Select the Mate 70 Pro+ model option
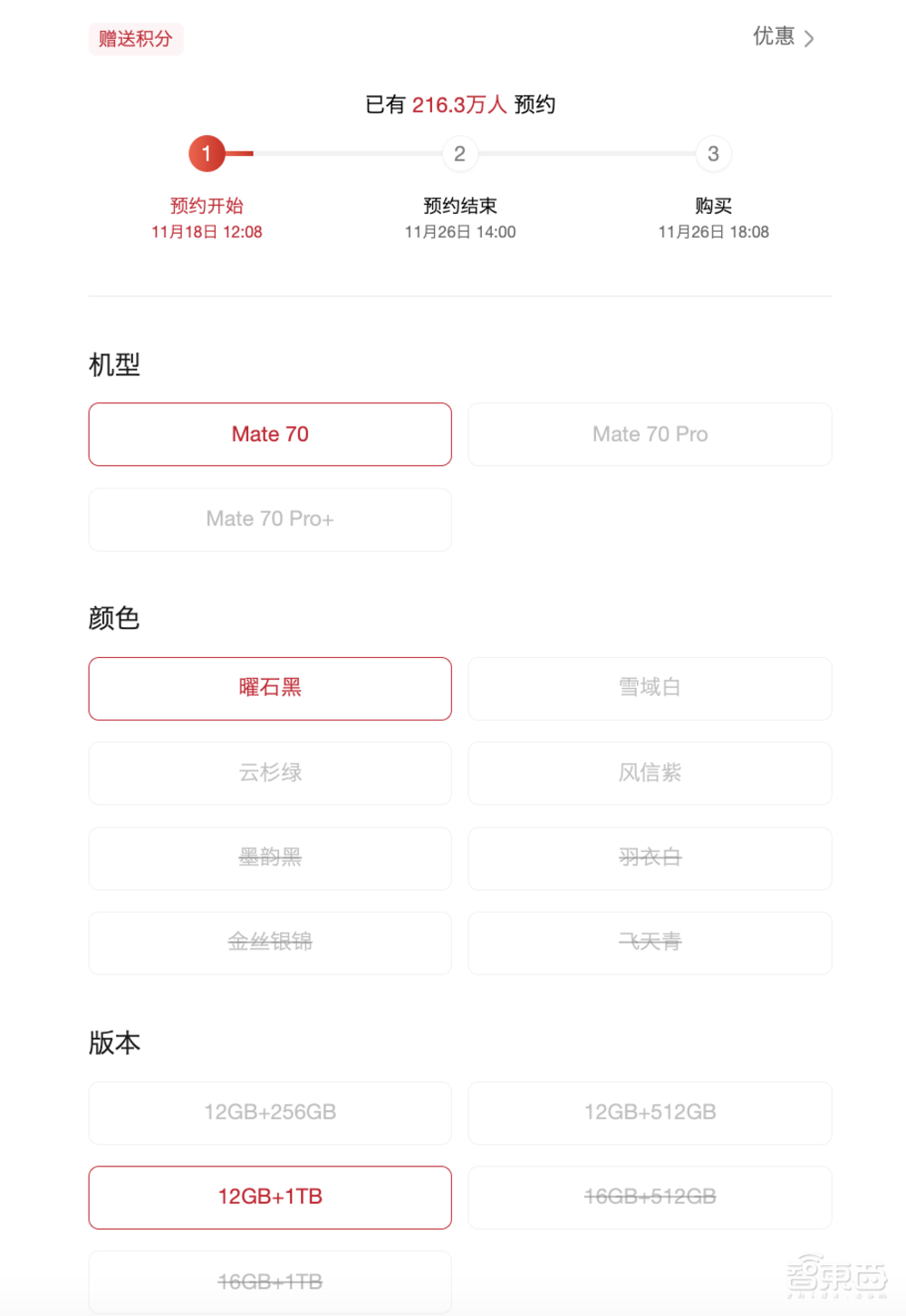Viewport: 906px width, 1316px height. [x=269, y=519]
